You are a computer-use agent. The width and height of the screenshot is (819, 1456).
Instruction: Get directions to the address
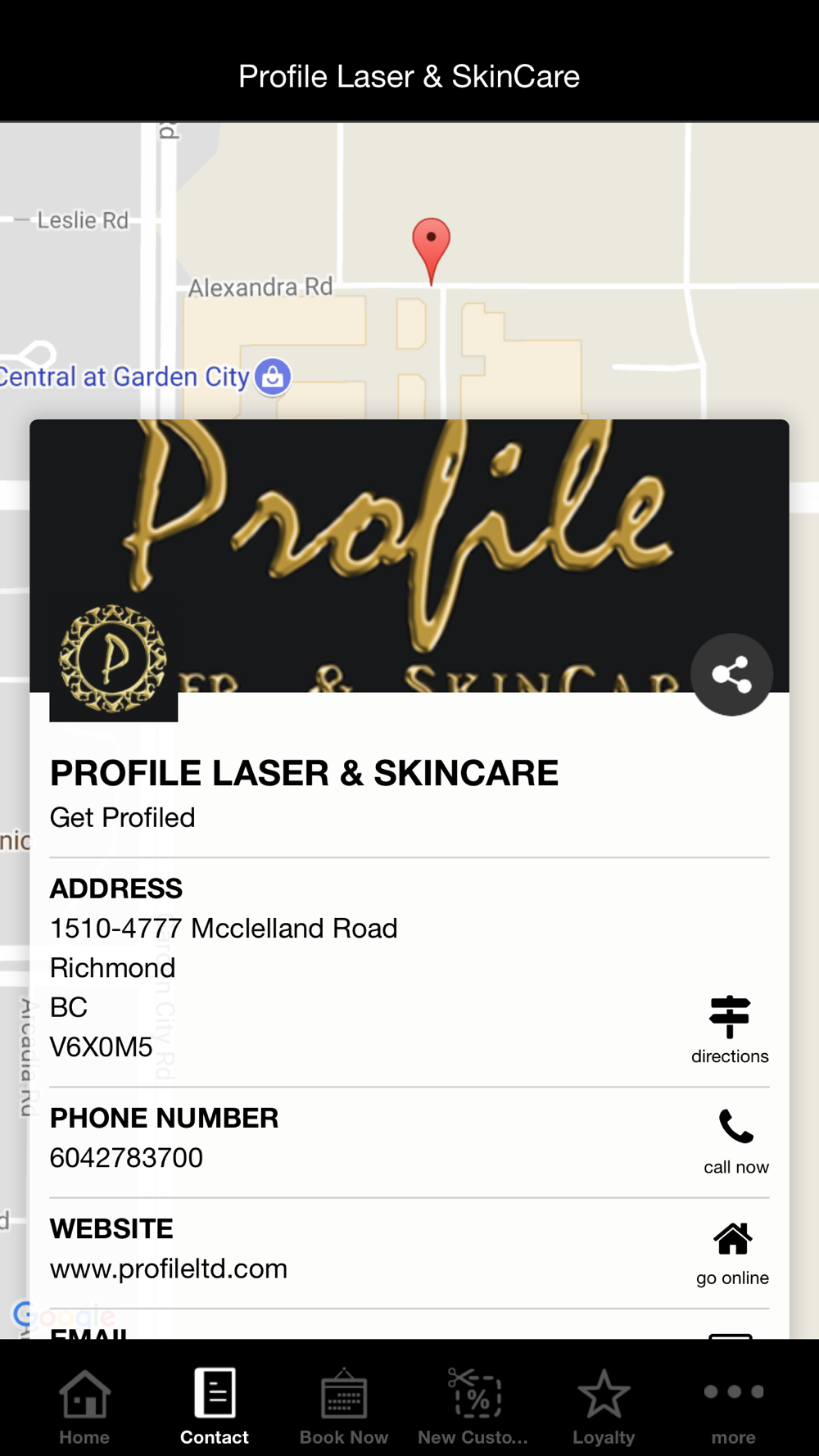coord(730,1030)
